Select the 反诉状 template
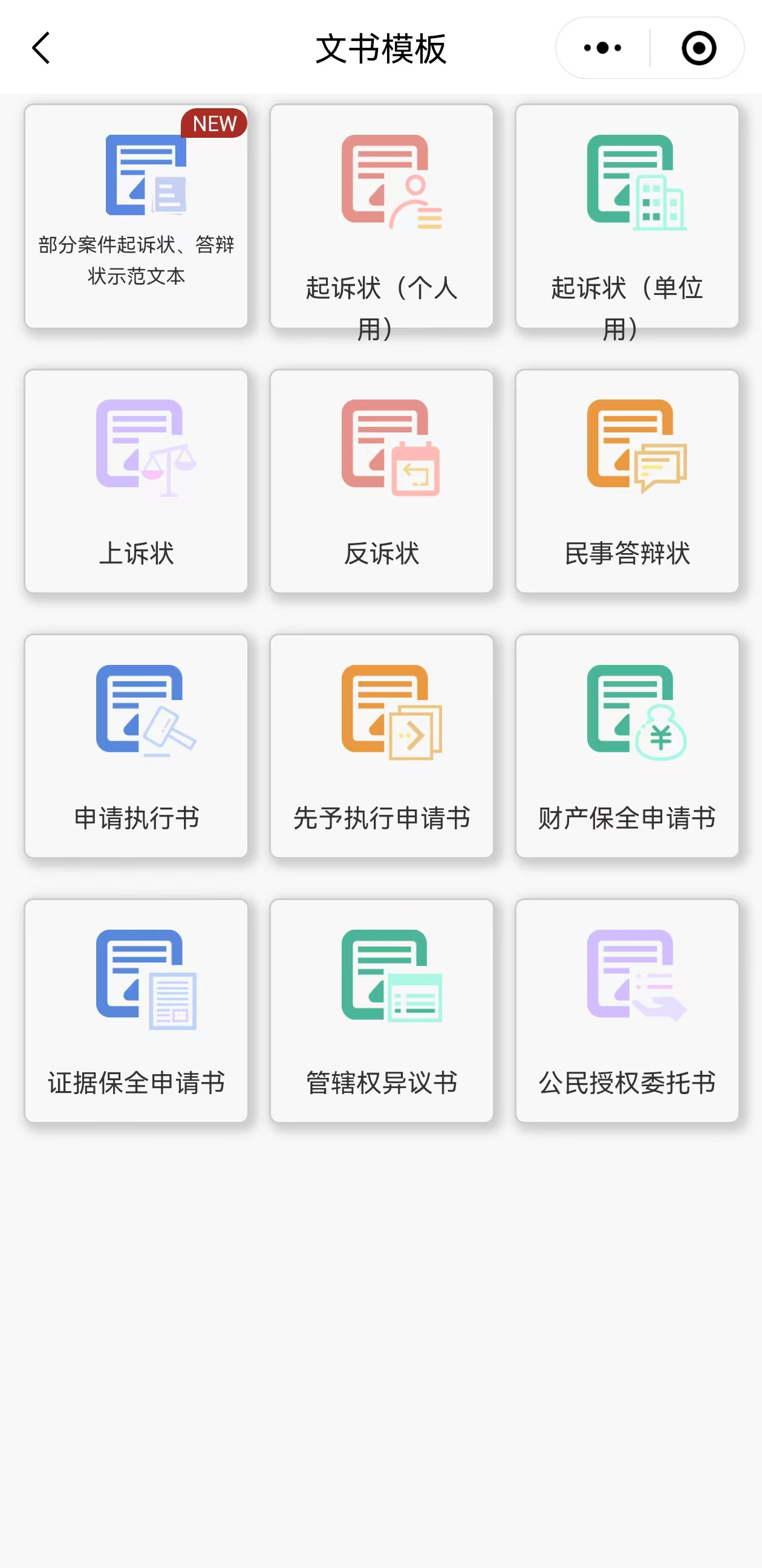The height and width of the screenshot is (1568, 762). (x=382, y=481)
